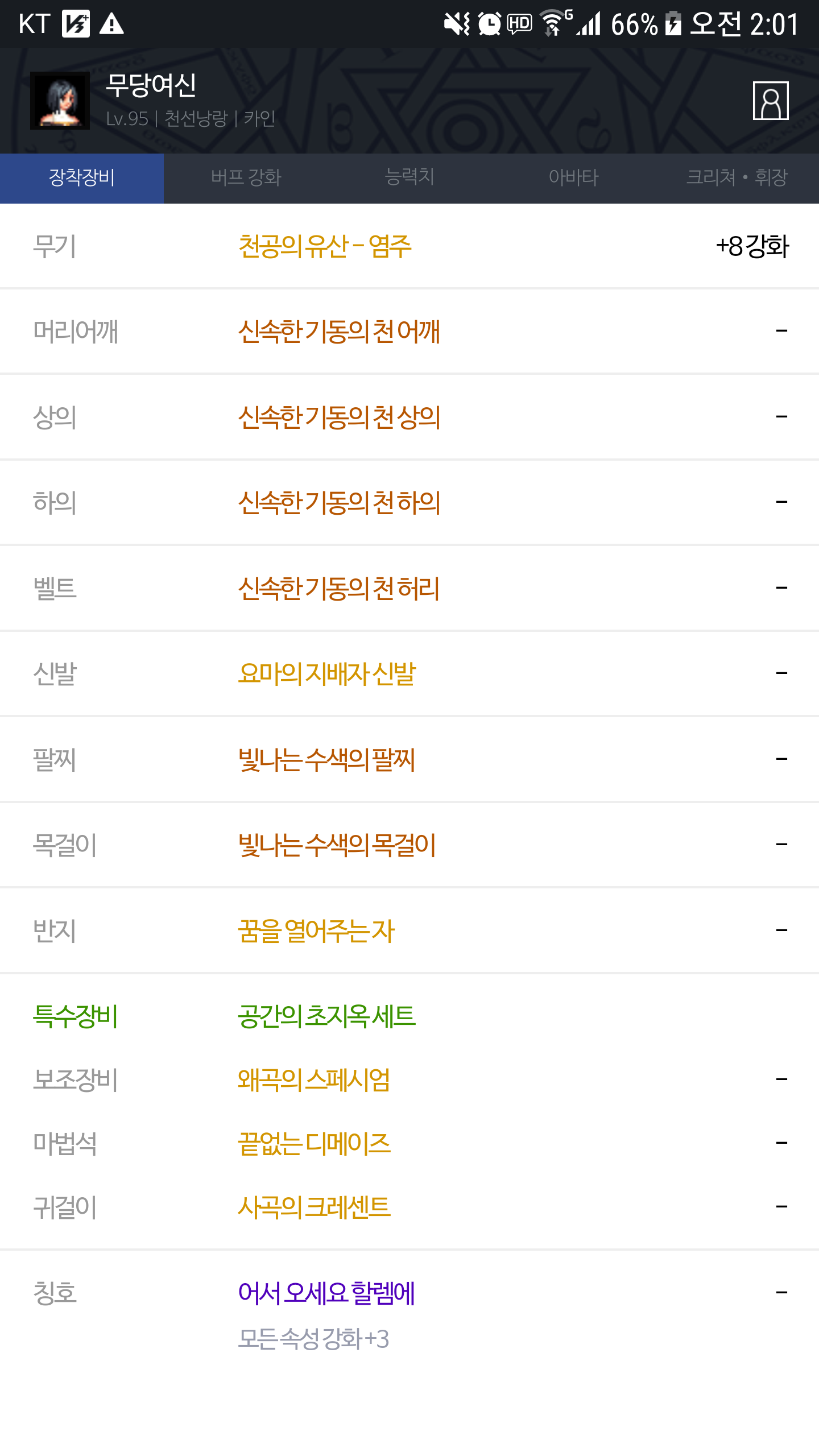Viewport: 819px width, 1456px height.
Task: Select the 장착장비 tab
Action: (x=82, y=178)
